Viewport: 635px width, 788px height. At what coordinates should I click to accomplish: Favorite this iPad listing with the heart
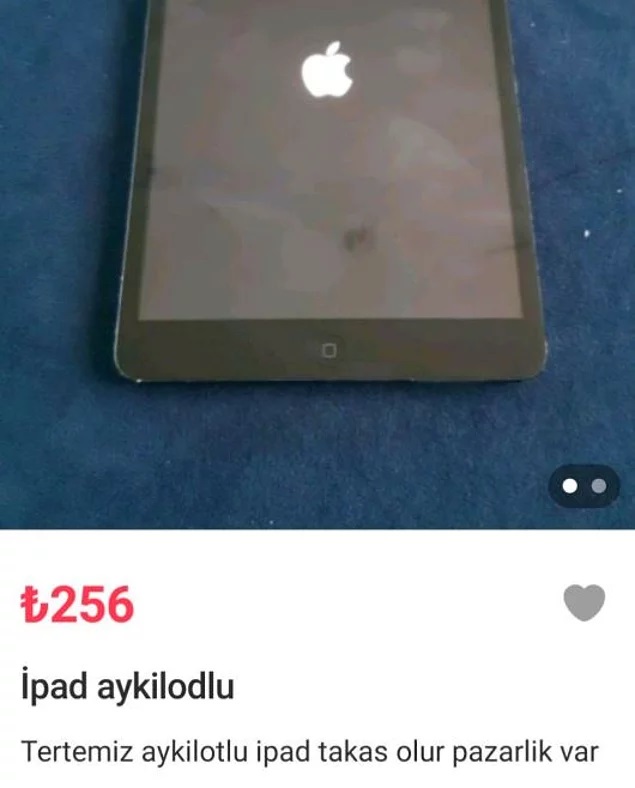point(584,603)
